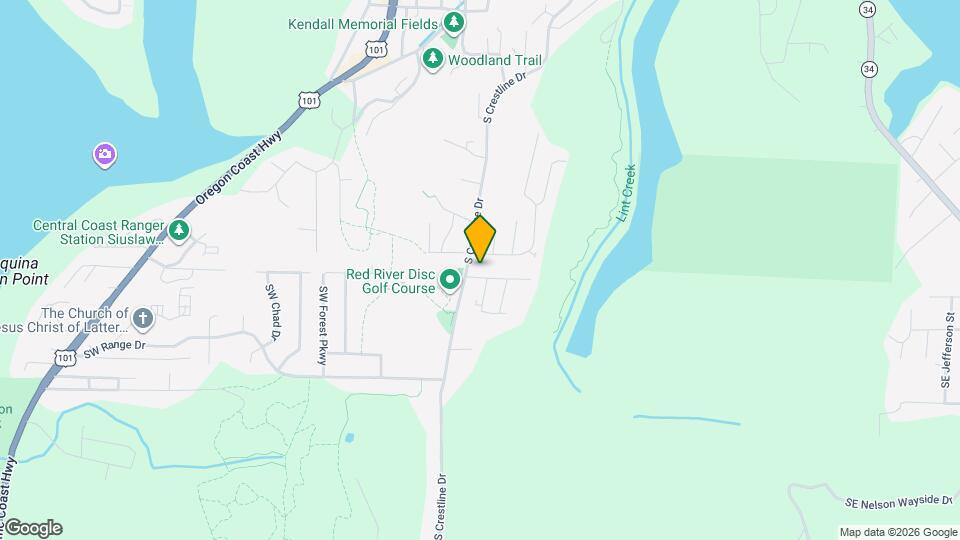Open the Kendall Memorial Fields pin

(454, 23)
